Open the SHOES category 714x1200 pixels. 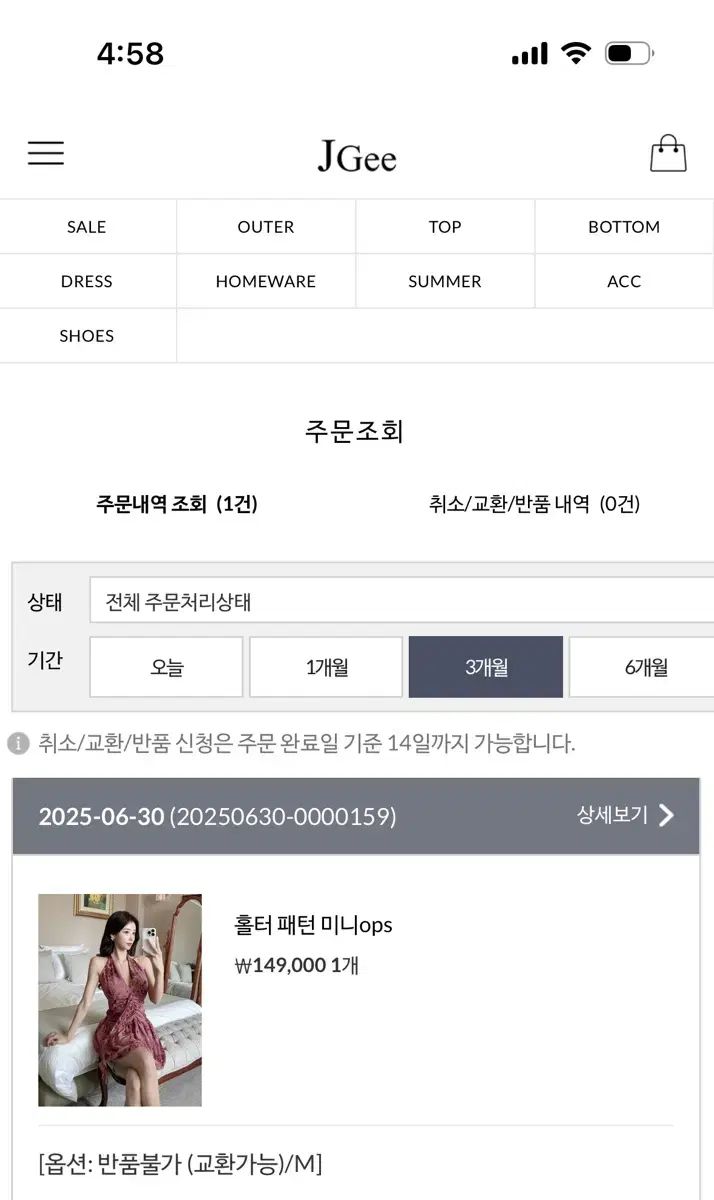(x=87, y=336)
